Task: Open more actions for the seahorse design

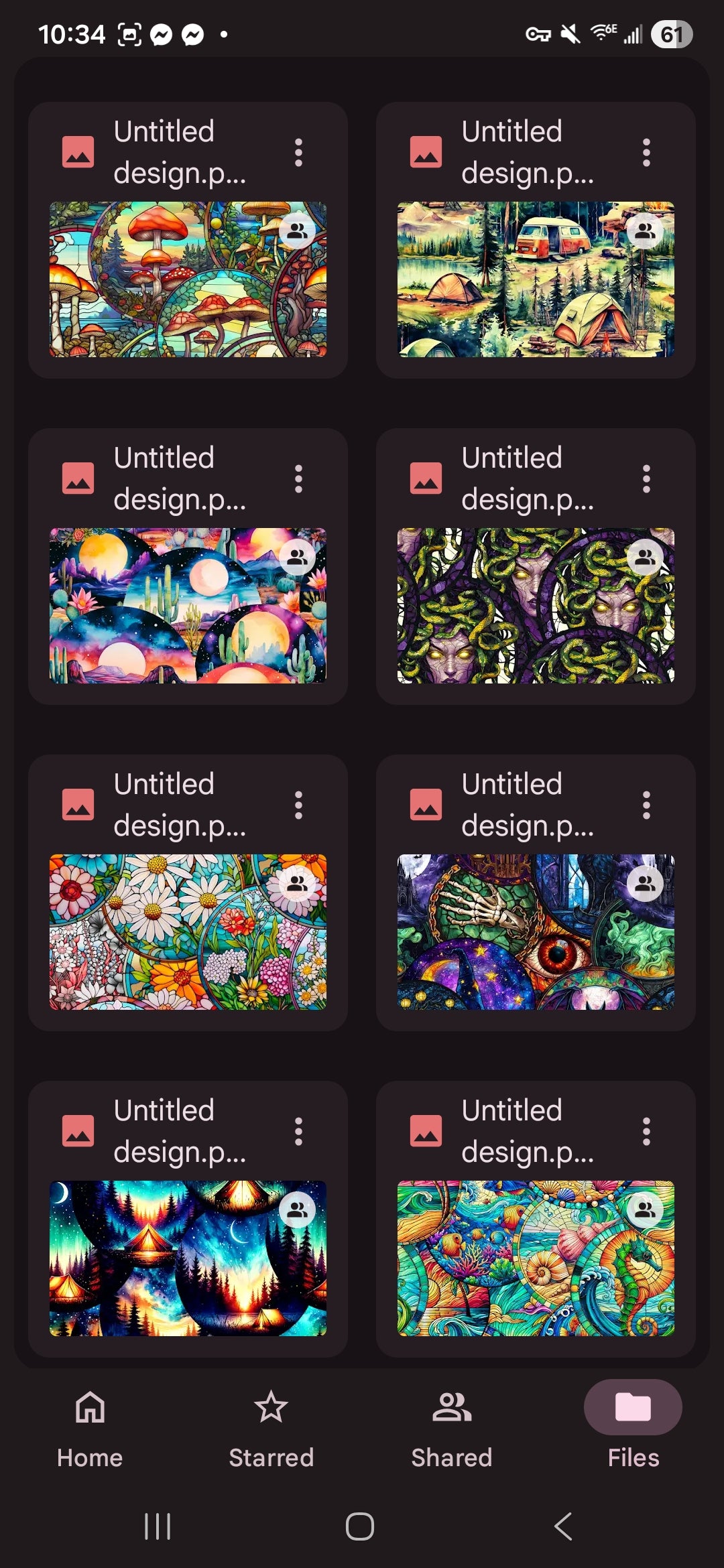Action: tap(646, 1132)
